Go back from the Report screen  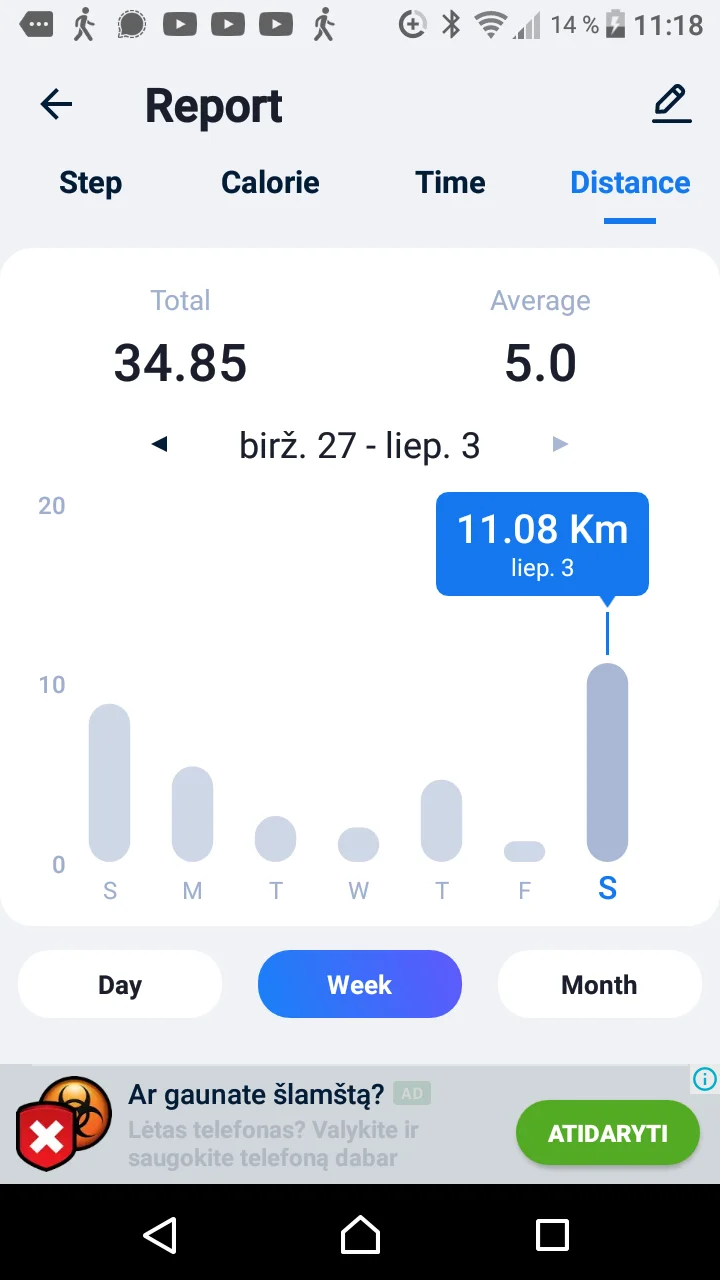[57, 104]
